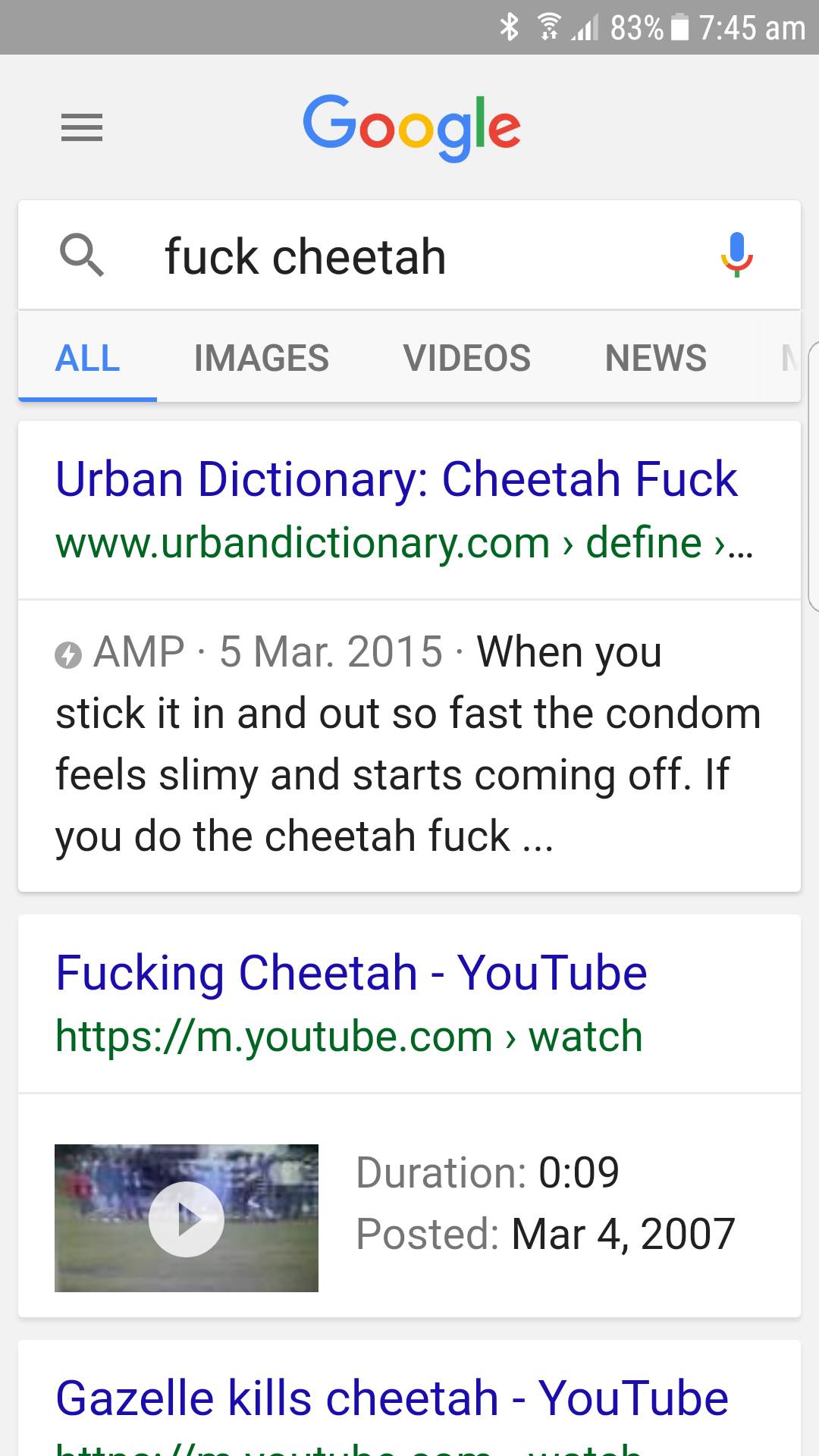Switch to the VIDEOS tab
Viewport: 819px width, 1456px height.
[x=467, y=358]
